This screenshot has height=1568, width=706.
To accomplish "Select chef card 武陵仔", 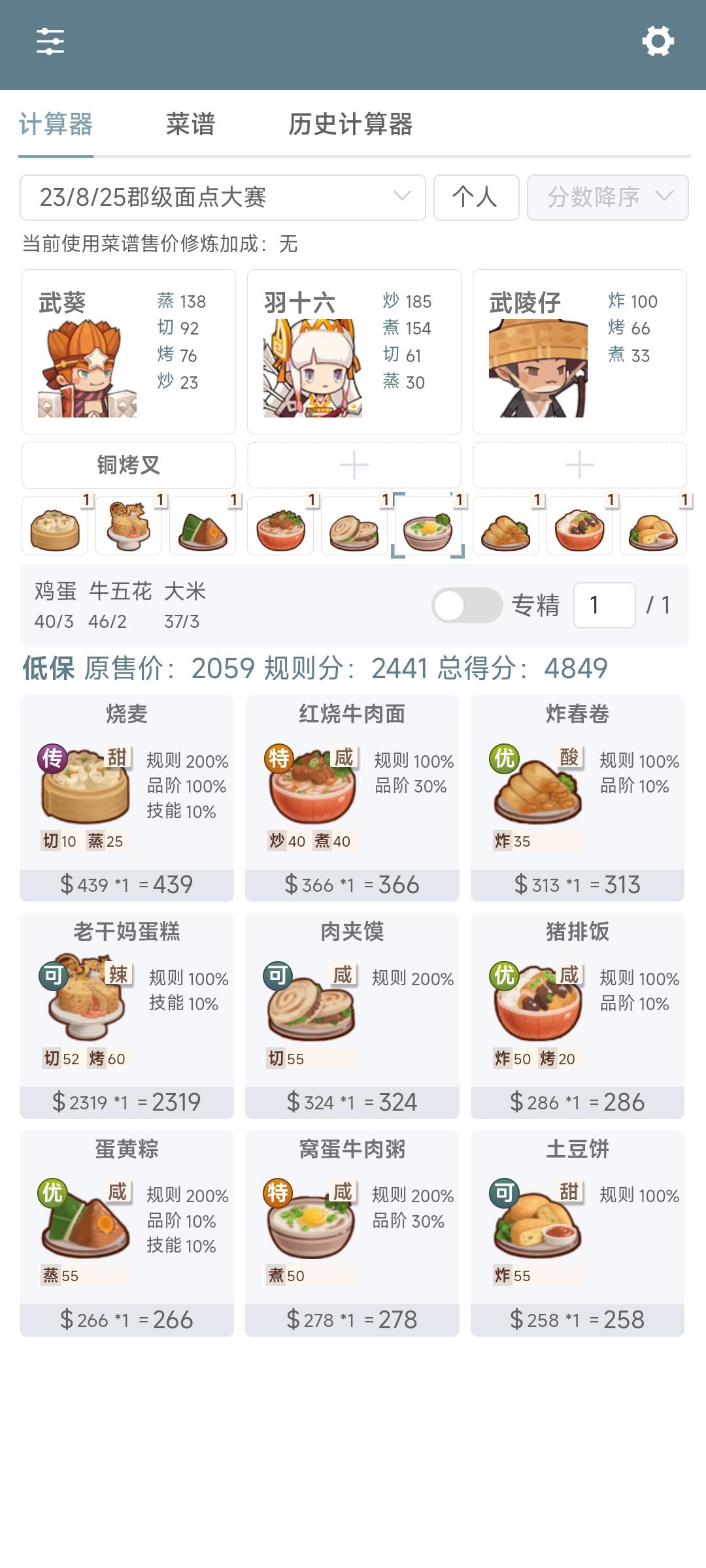I will tap(579, 351).
